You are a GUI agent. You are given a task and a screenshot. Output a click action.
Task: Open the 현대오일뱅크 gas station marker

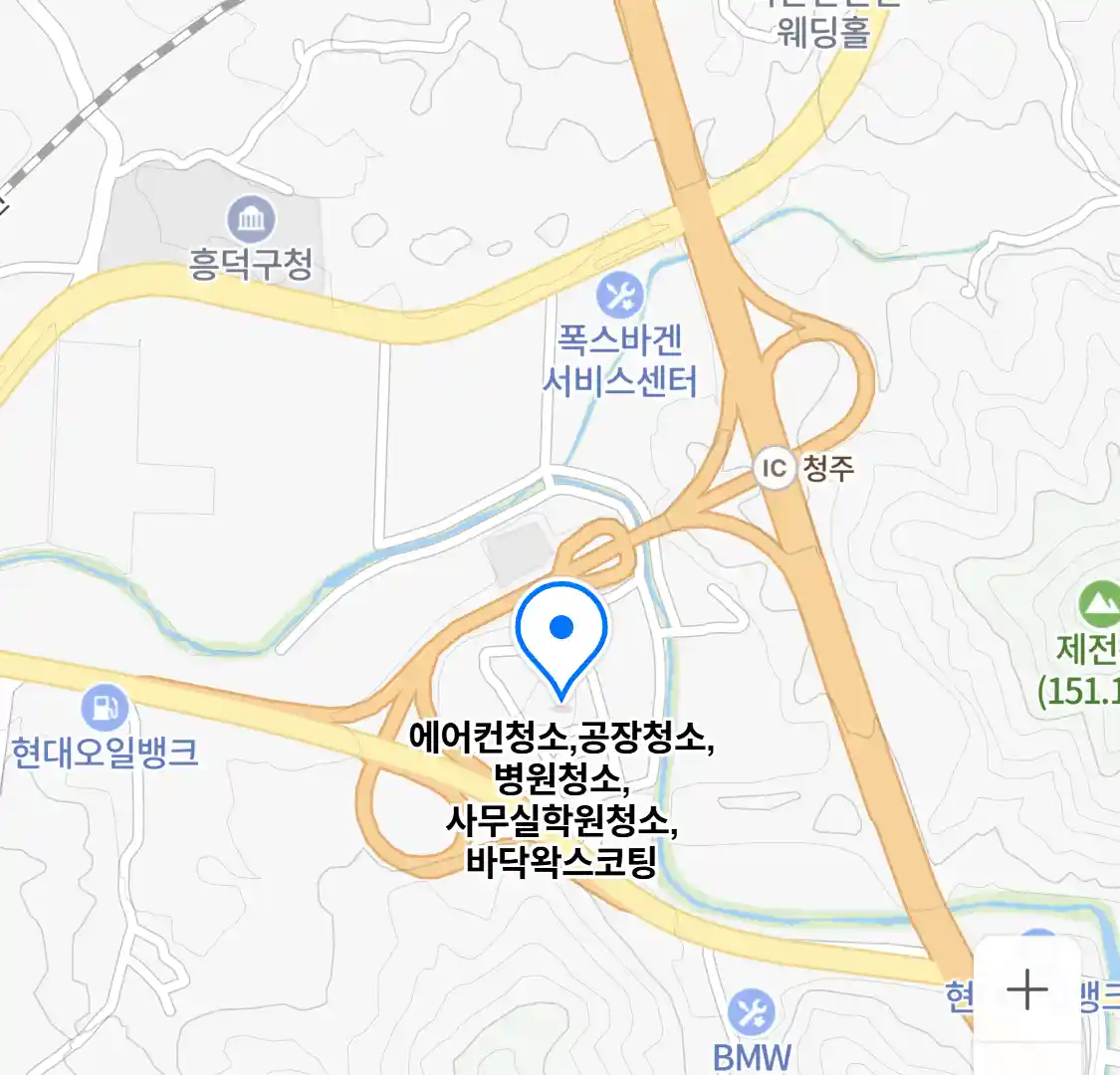pos(105,708)
